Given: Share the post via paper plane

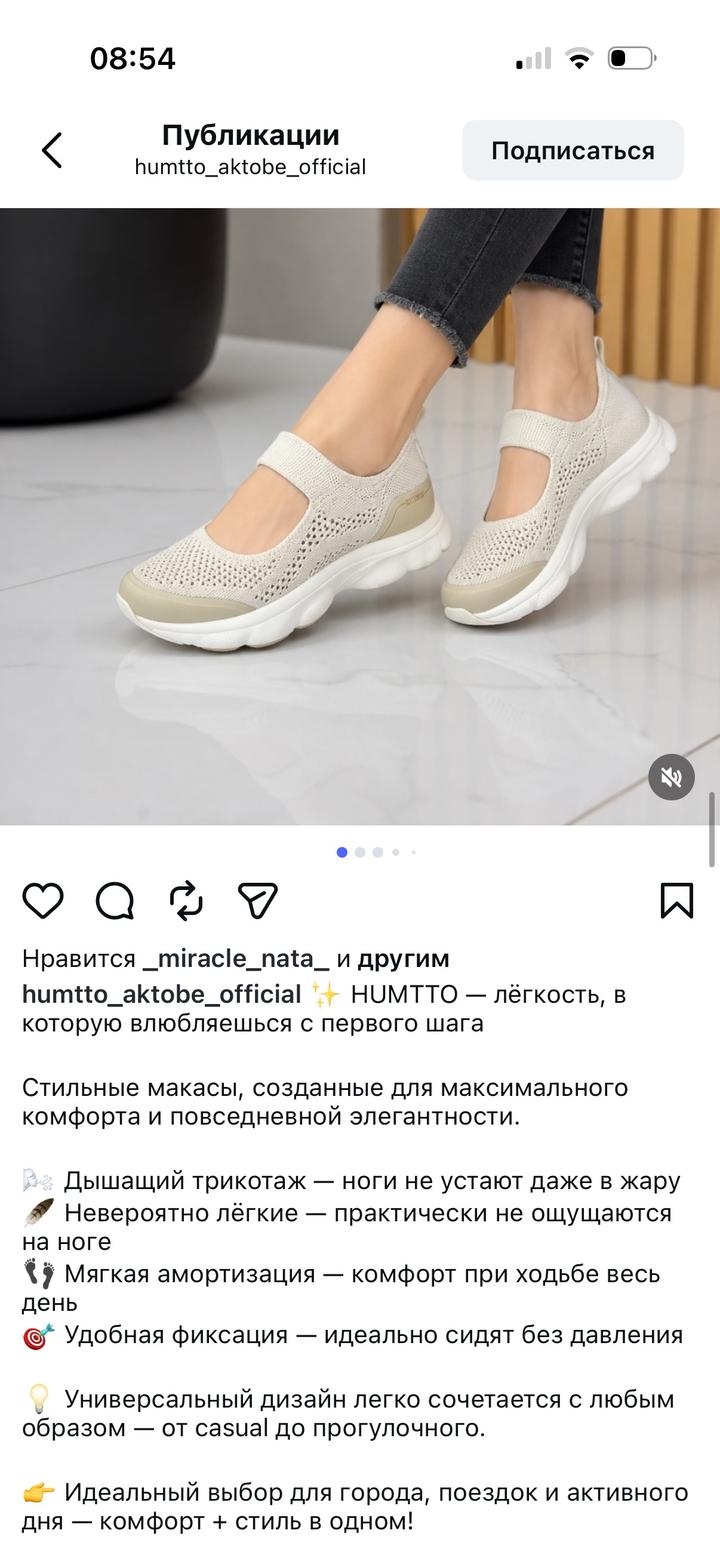Looking at the screenshot, I should click(257, 900).
